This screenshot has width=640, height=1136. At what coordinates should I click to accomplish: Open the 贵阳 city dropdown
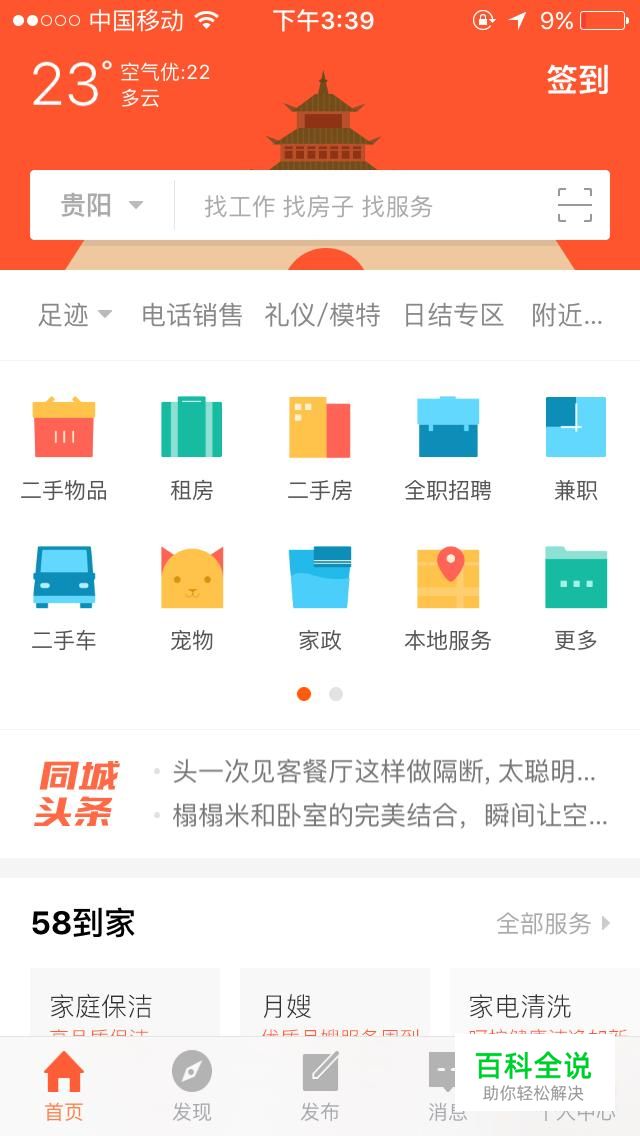pyautogui.click(x=102, y=206)
